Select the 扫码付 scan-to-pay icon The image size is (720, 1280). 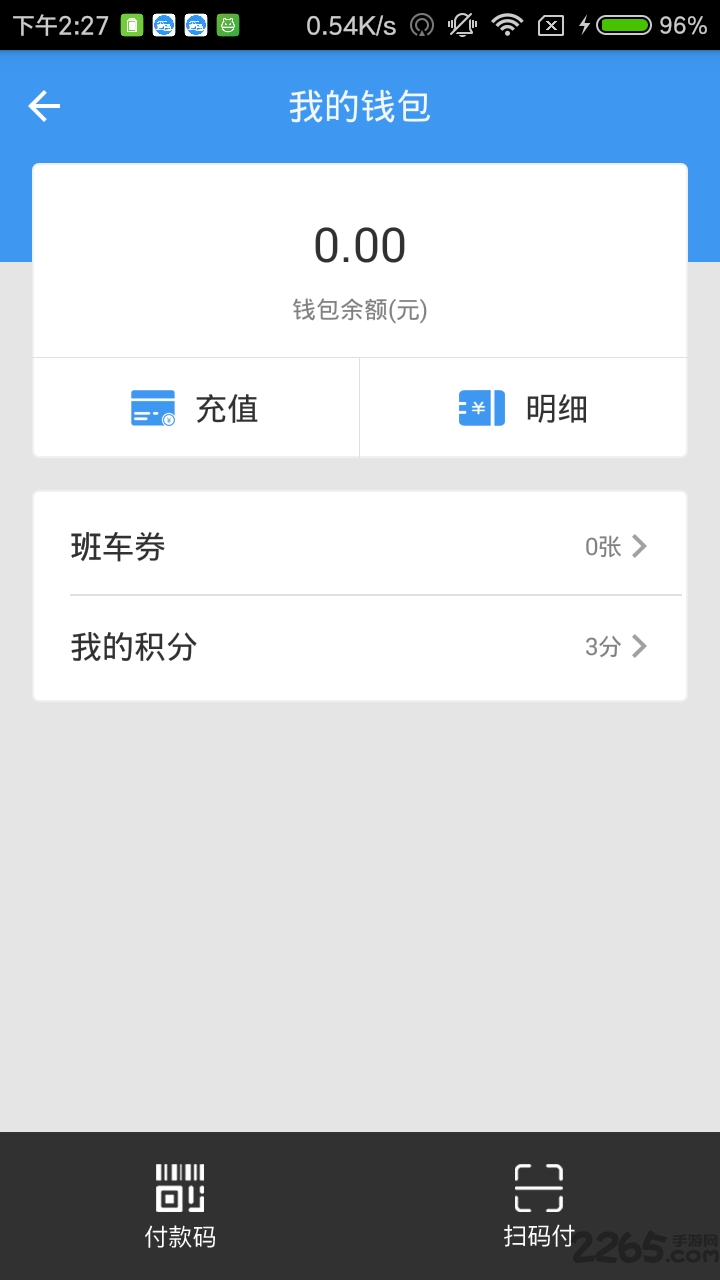[x=539, y=1188]
